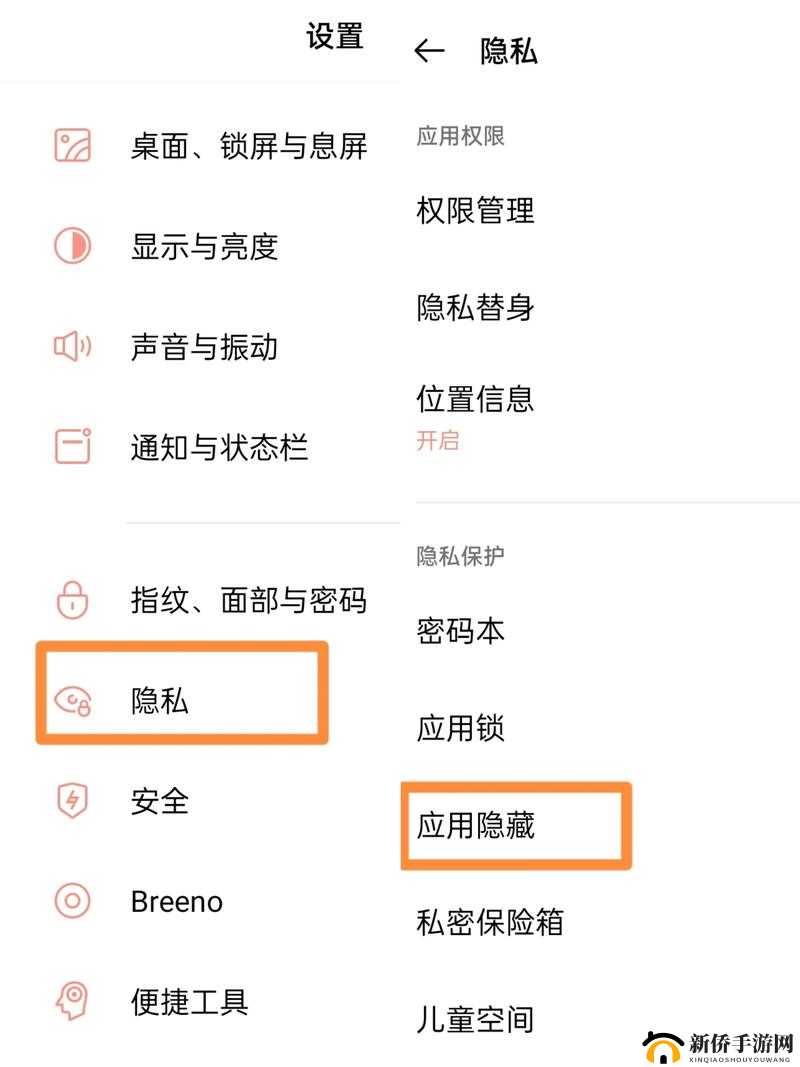This screenshot has width=800, height=1067.
Task: Select the 安全 shield icon
Action: click(x=72, y=800)
